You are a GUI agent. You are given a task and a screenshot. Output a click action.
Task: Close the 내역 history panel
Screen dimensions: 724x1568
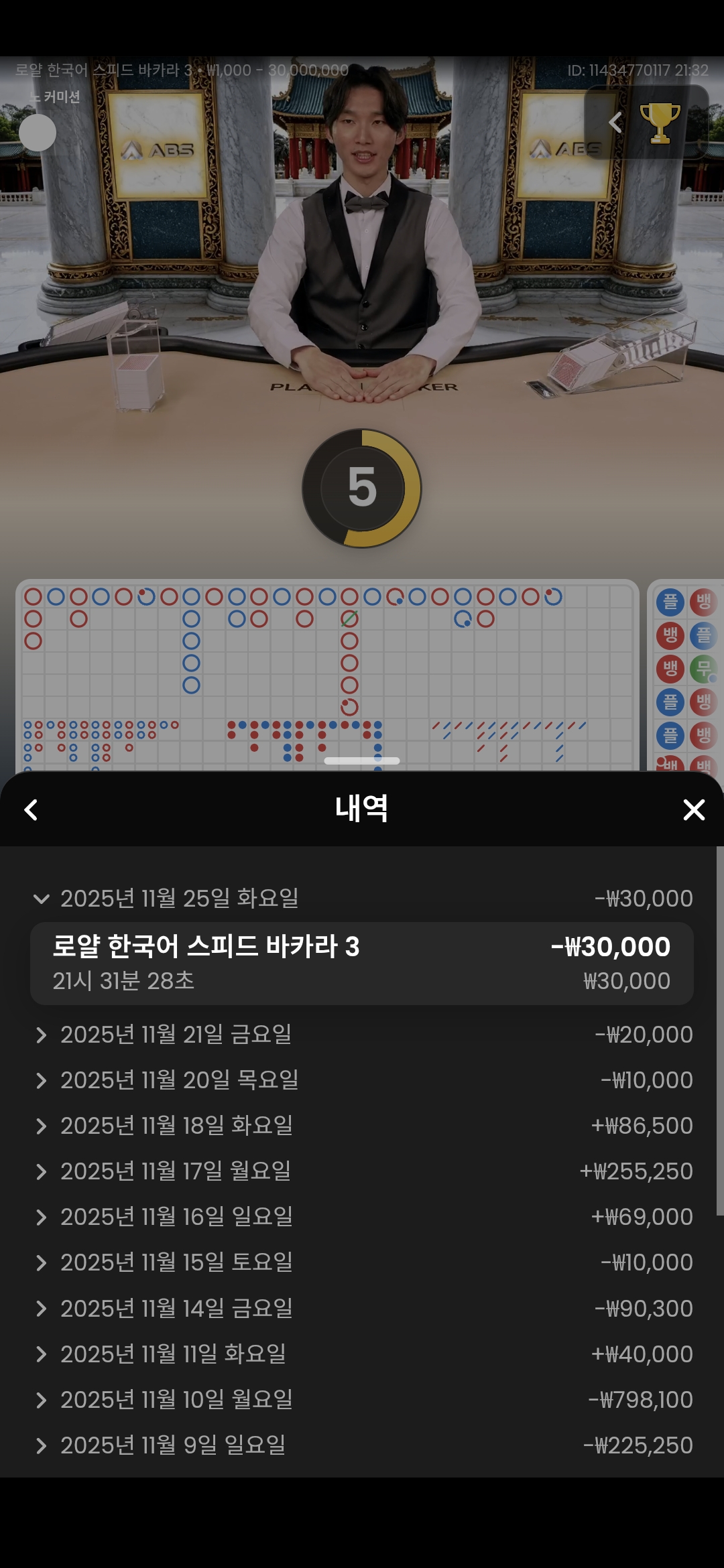[x=693, y=809]
